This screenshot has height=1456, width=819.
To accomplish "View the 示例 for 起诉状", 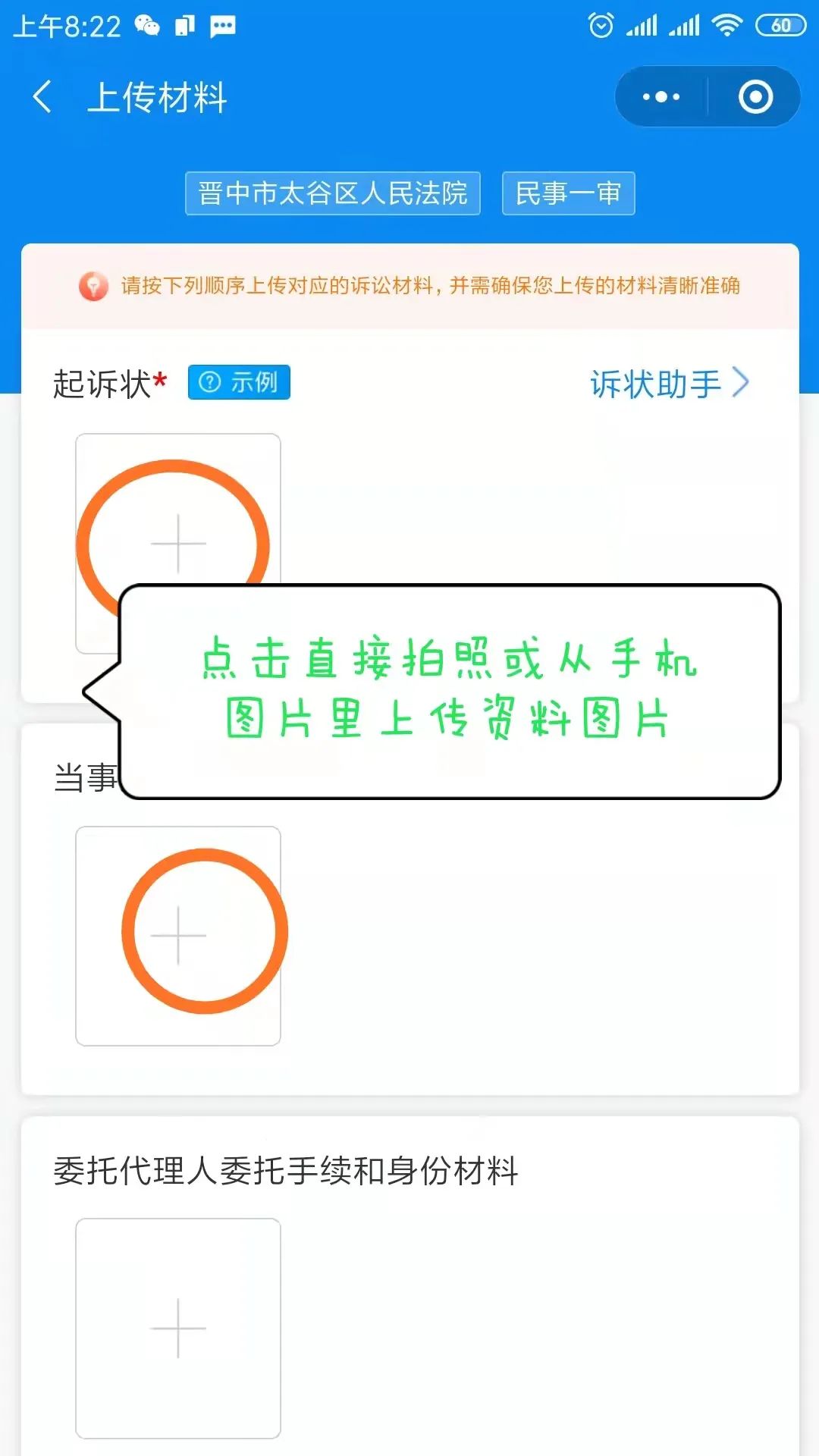I will coord(239,382).
